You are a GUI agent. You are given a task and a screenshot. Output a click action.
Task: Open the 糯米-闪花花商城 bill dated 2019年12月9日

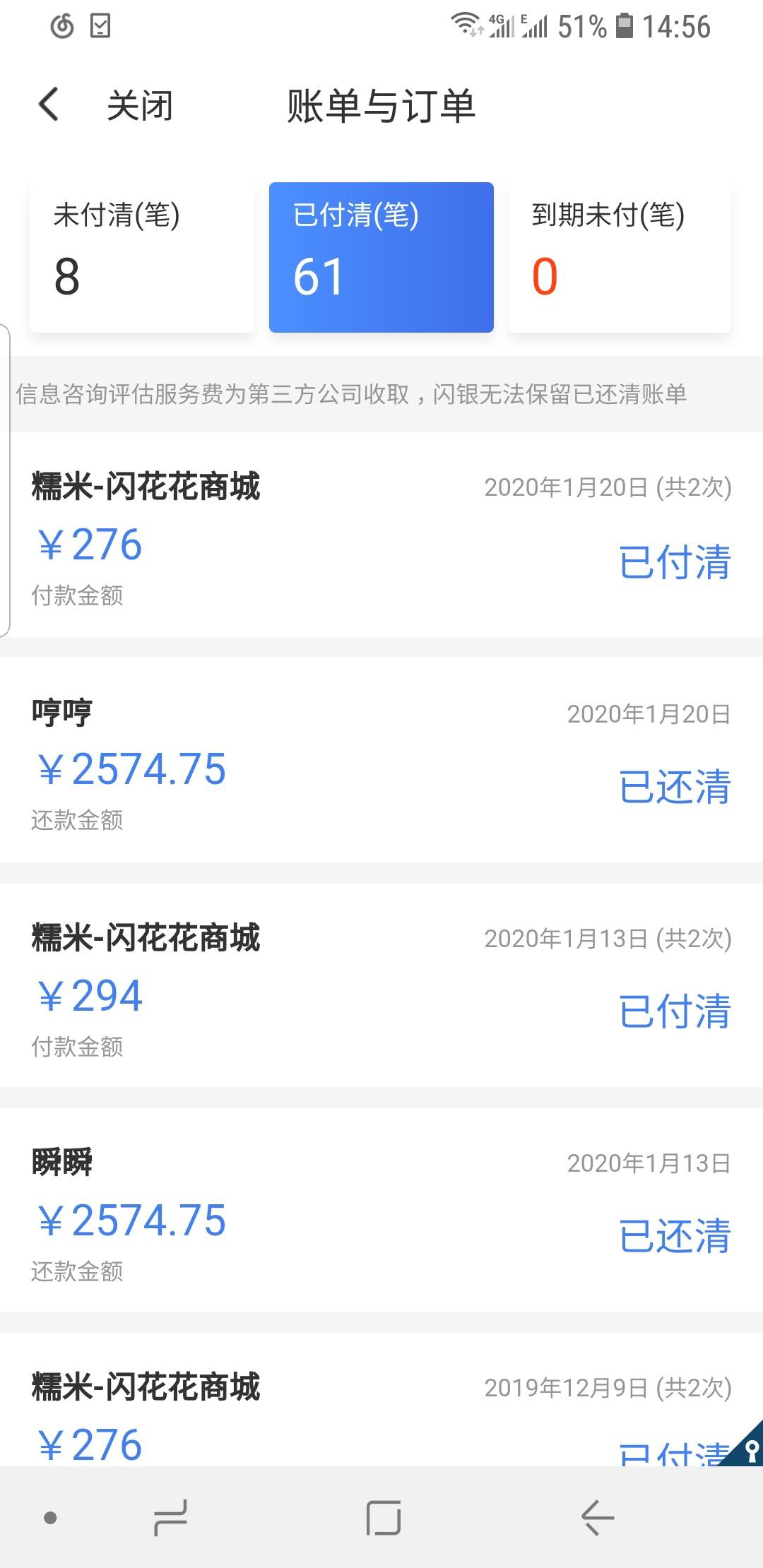click(381, 1400)
